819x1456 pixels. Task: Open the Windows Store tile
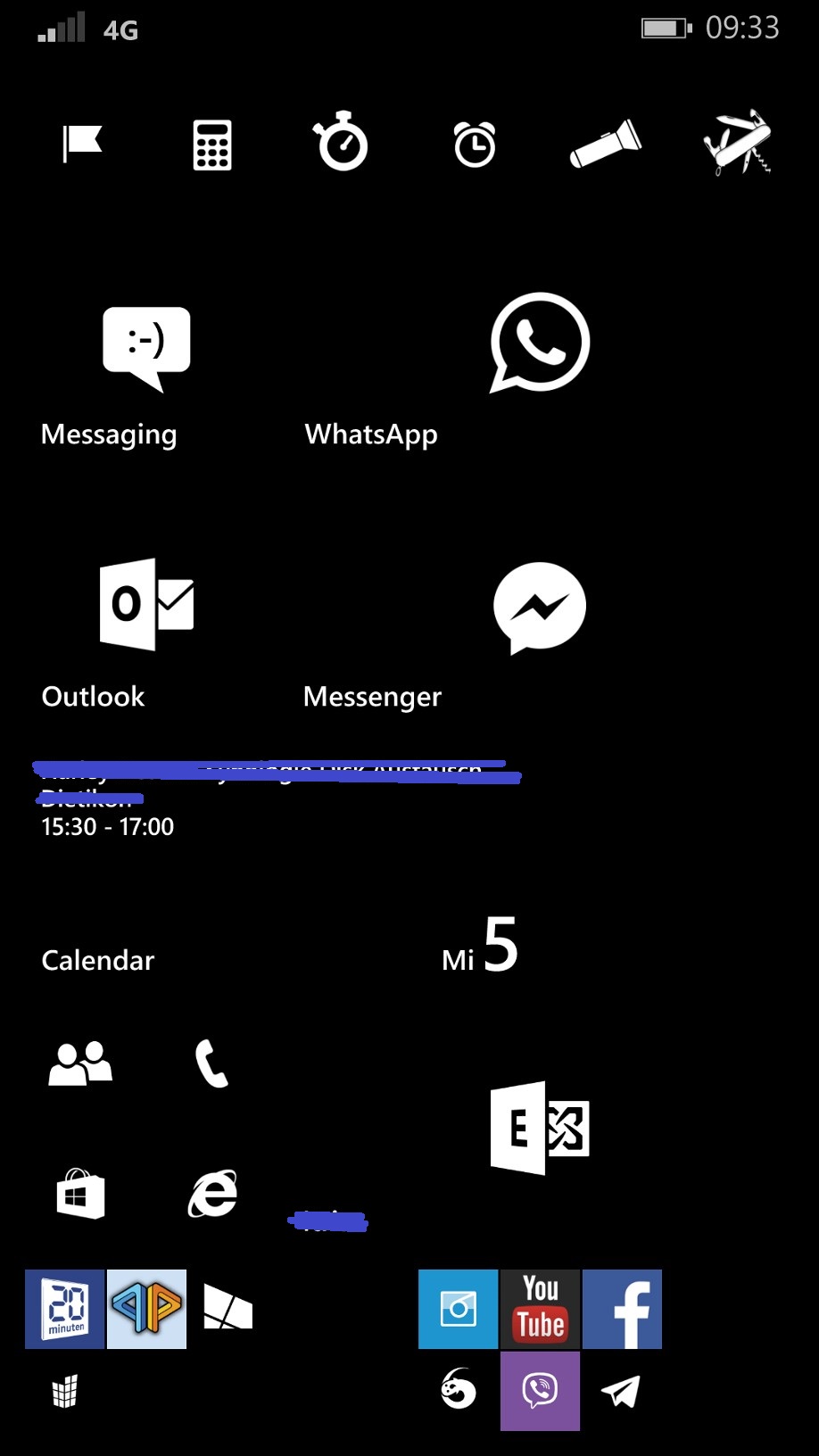pyautogui.click(x=80, y=1194)
